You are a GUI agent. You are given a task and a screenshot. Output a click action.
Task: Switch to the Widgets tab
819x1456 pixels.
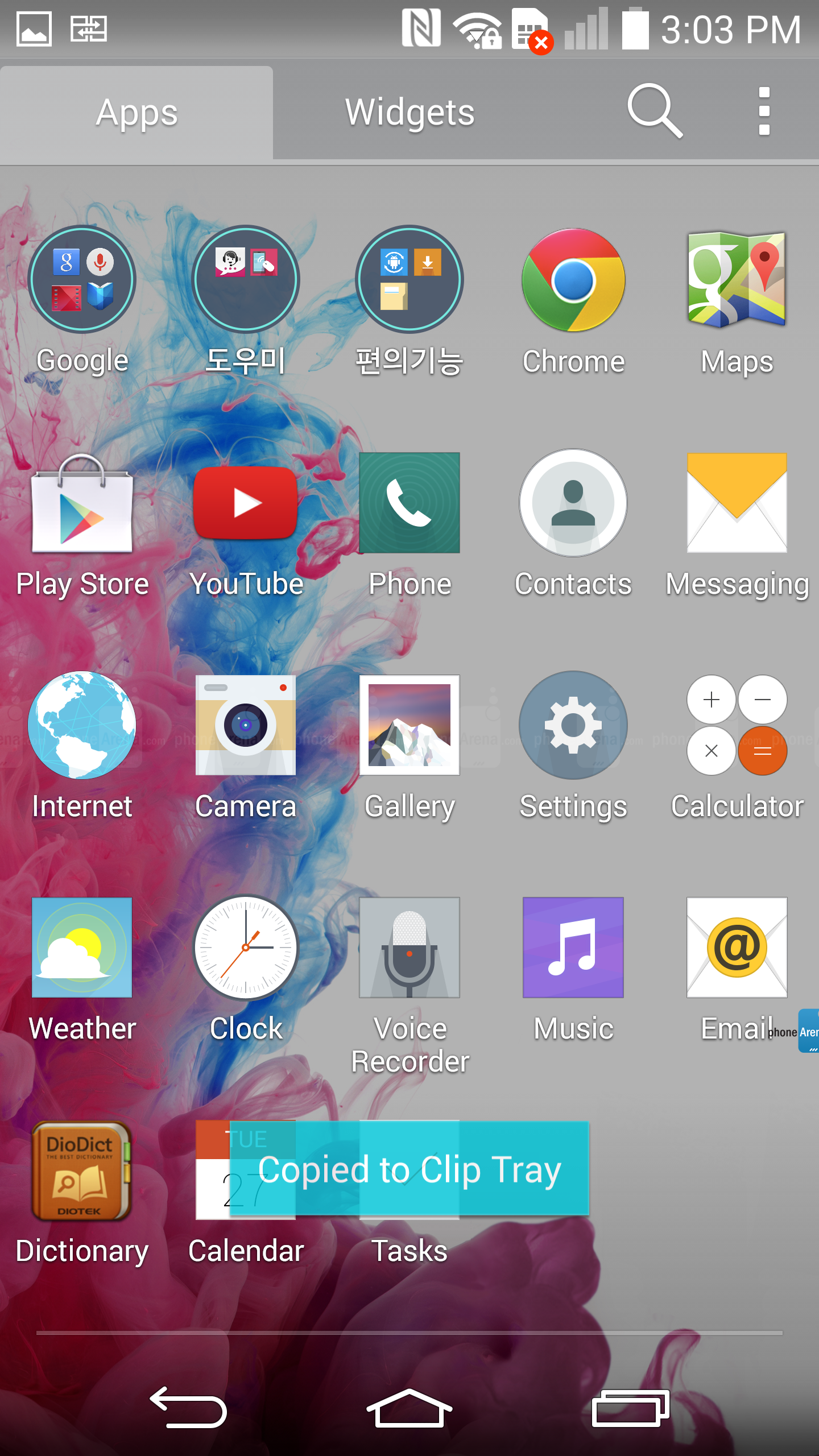[x=409, y=113]
